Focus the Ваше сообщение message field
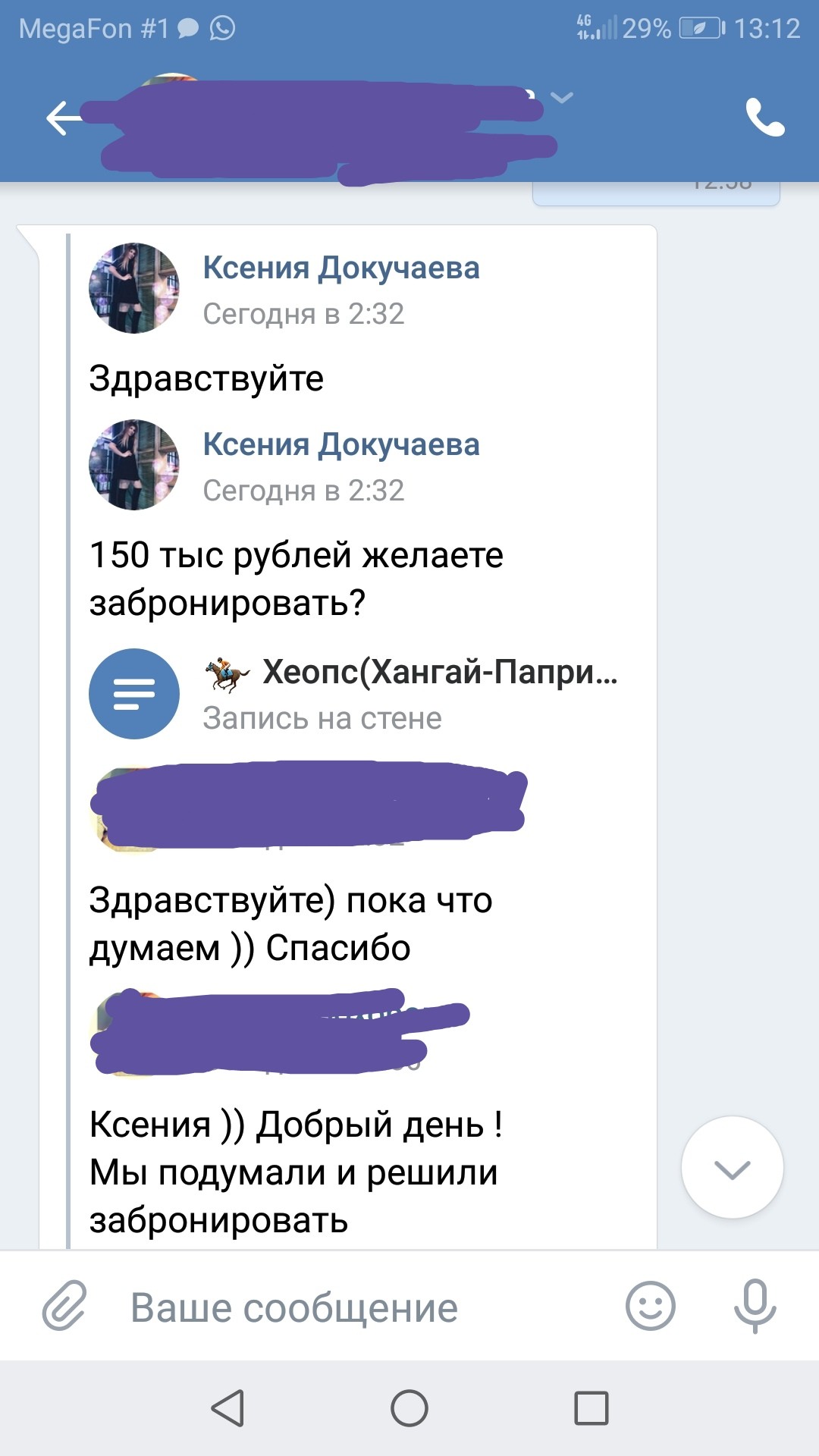 364,1307
